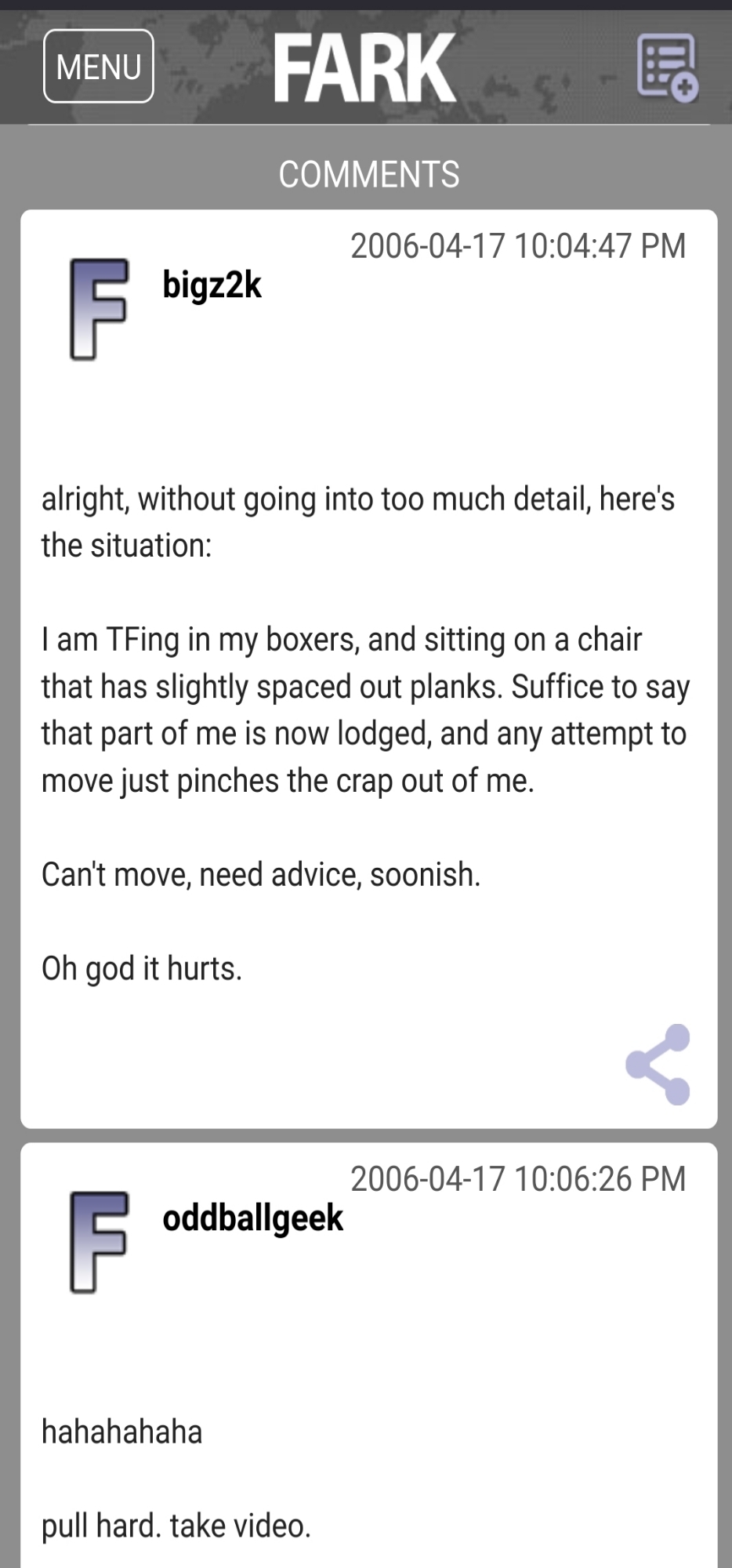Open oddballgeek's user profile

(x=252, y=1218)
